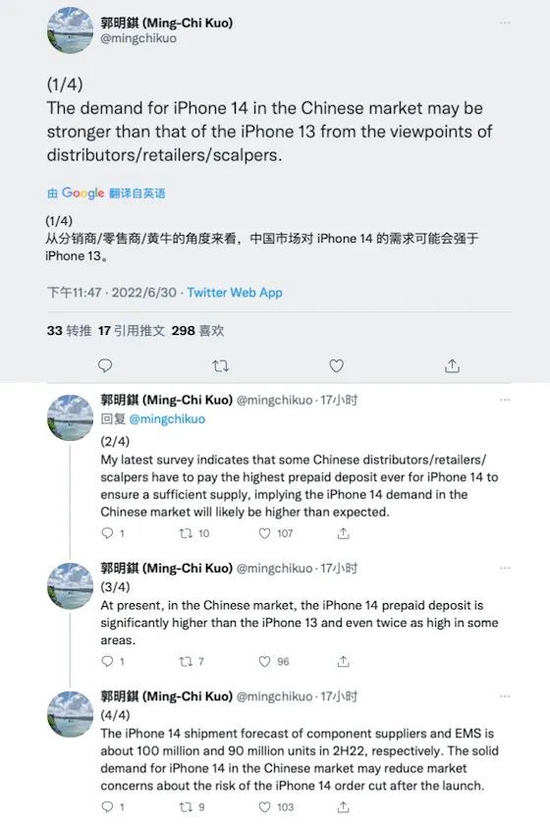This screenshot has width=550, height=825.
Task: Open overflow menu on the (4/4) tweet
Action: (x=505, y=696)
